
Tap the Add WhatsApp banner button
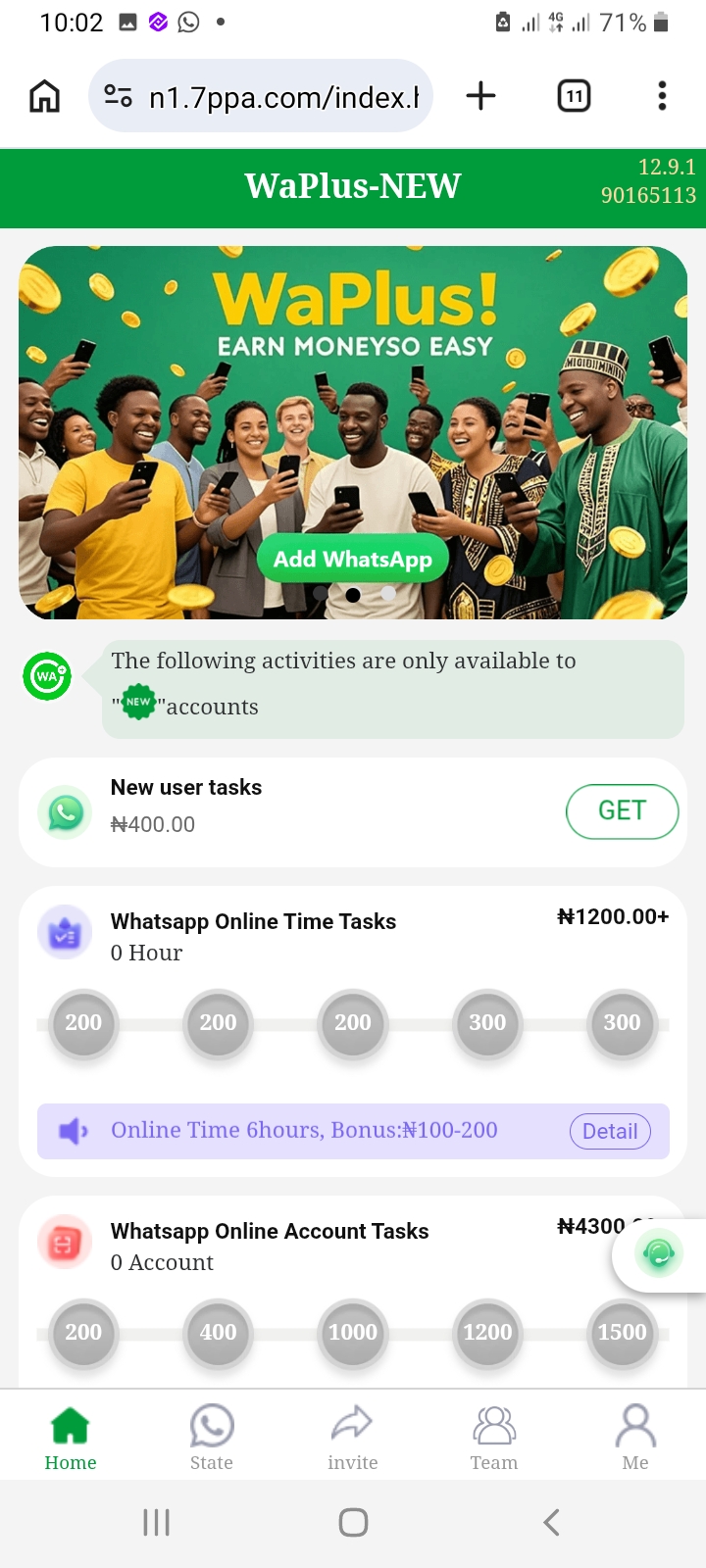353,560
